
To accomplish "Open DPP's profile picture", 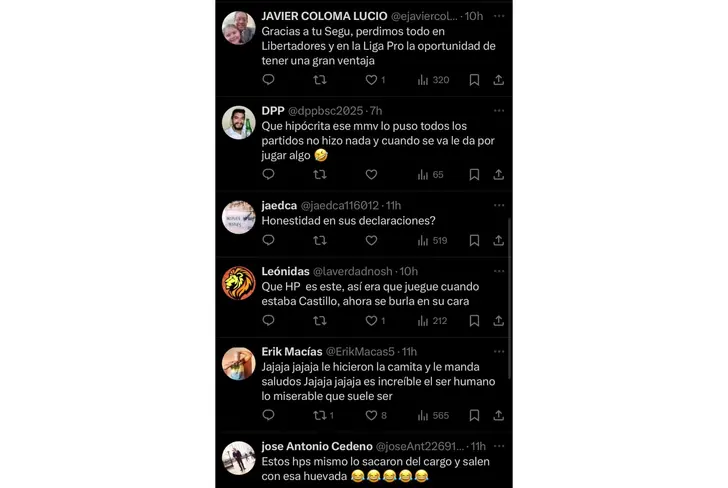I will tap(239, 123).
